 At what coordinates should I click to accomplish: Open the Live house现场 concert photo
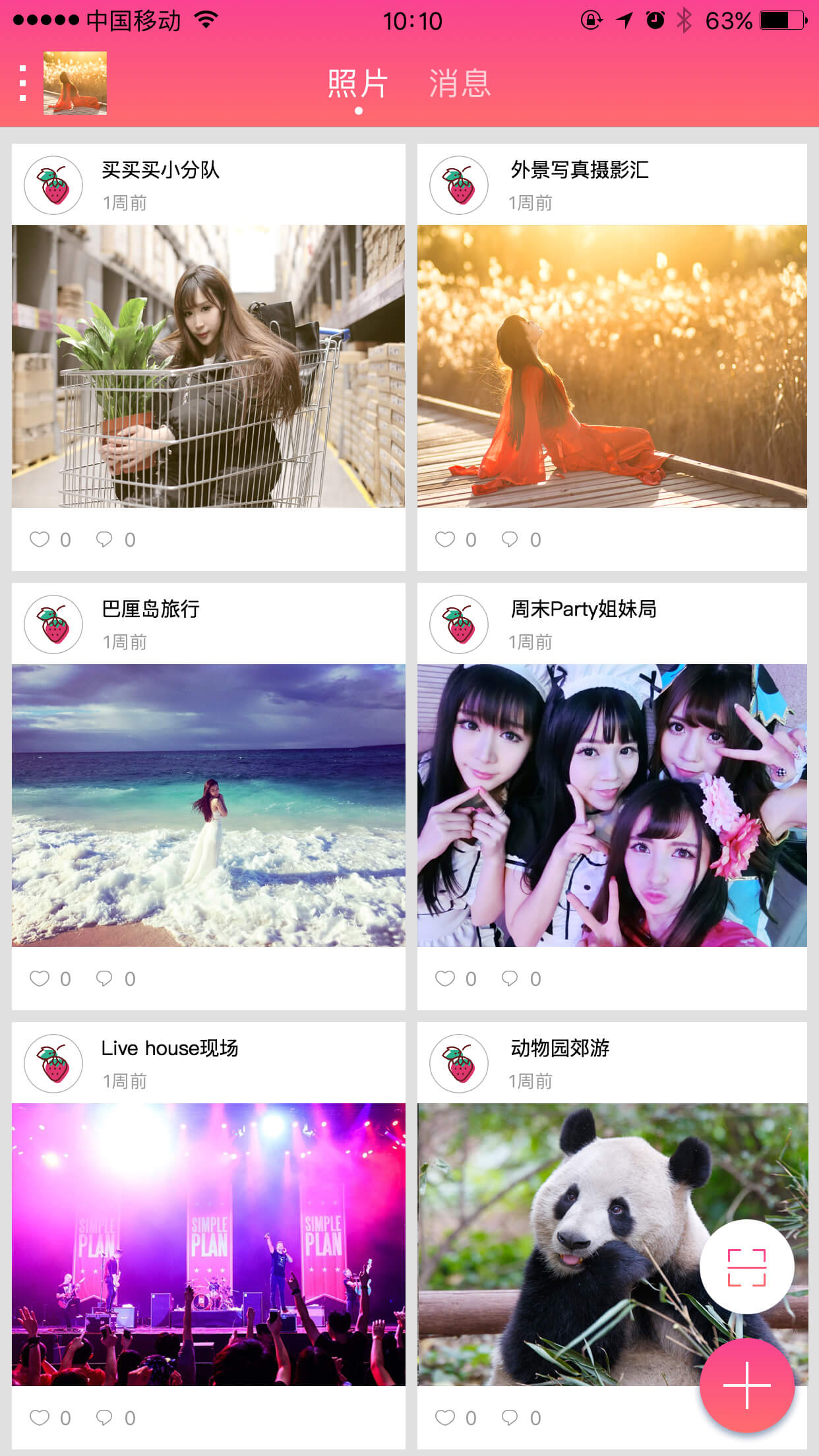[x=208, y=1244]
